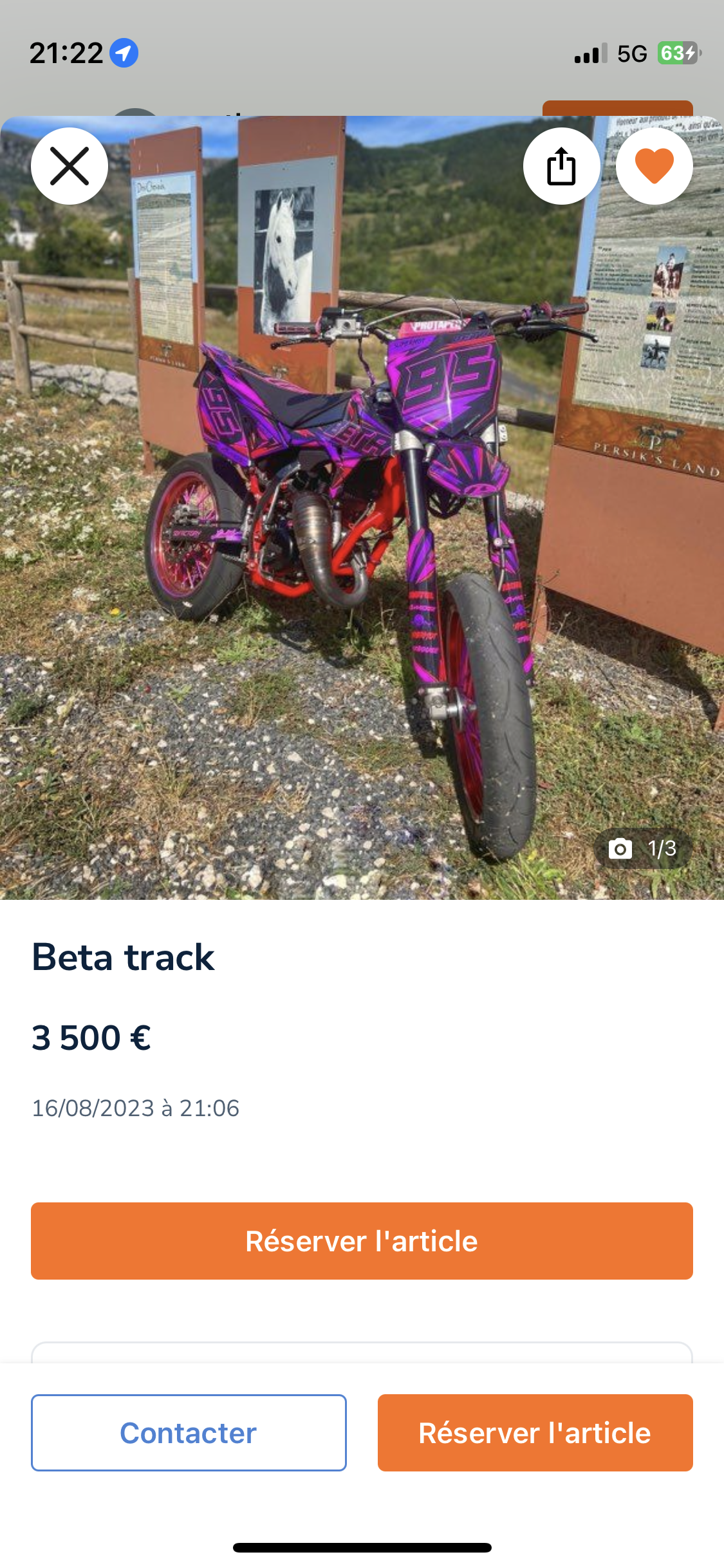724x1568 pixels.
Task: Tap the wide Réserver l'article button below date
Action: pyautogui.click(x=362, y=1241)
